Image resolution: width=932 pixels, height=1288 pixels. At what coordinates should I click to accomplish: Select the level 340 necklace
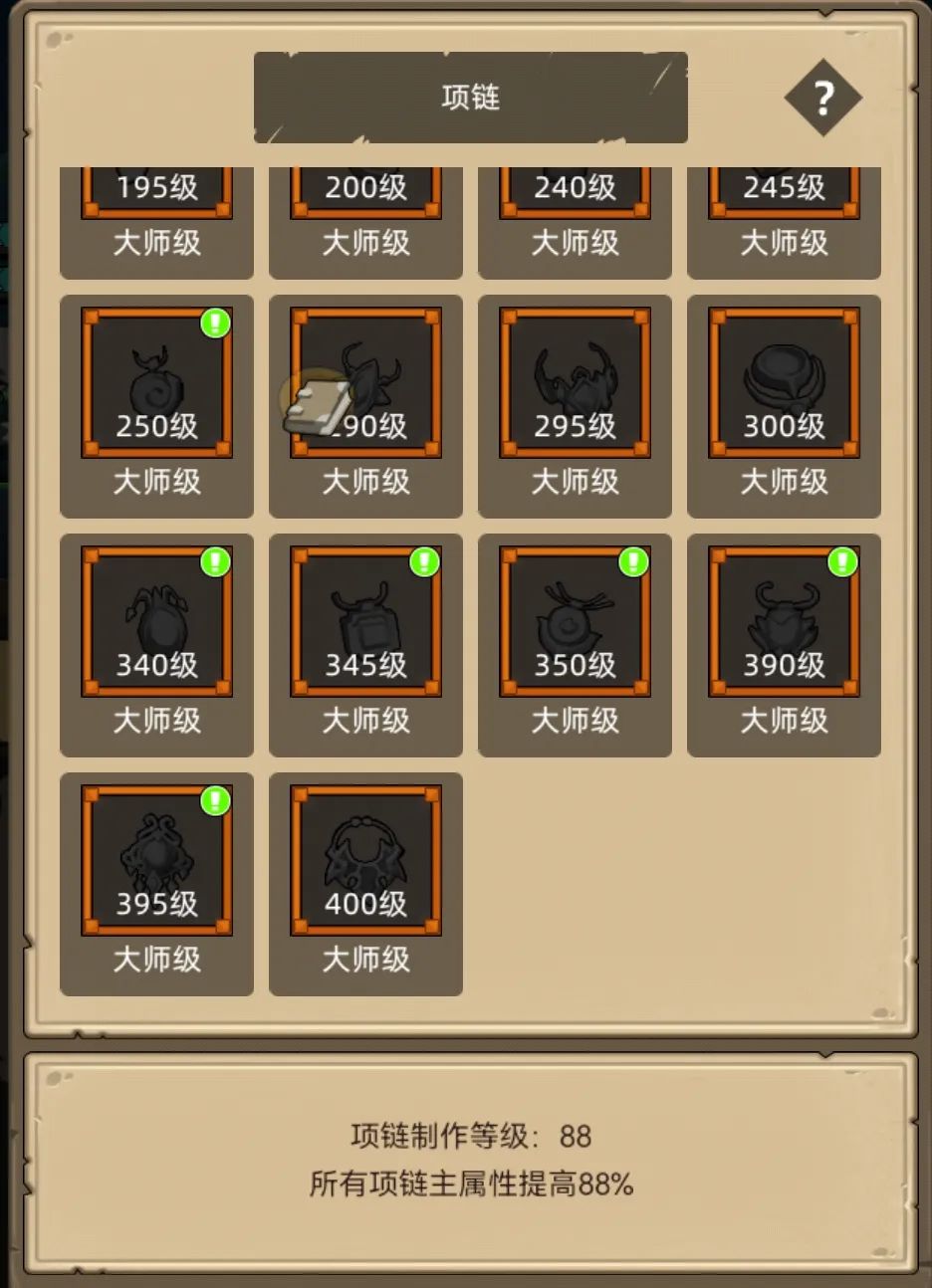tap(156, 622)
